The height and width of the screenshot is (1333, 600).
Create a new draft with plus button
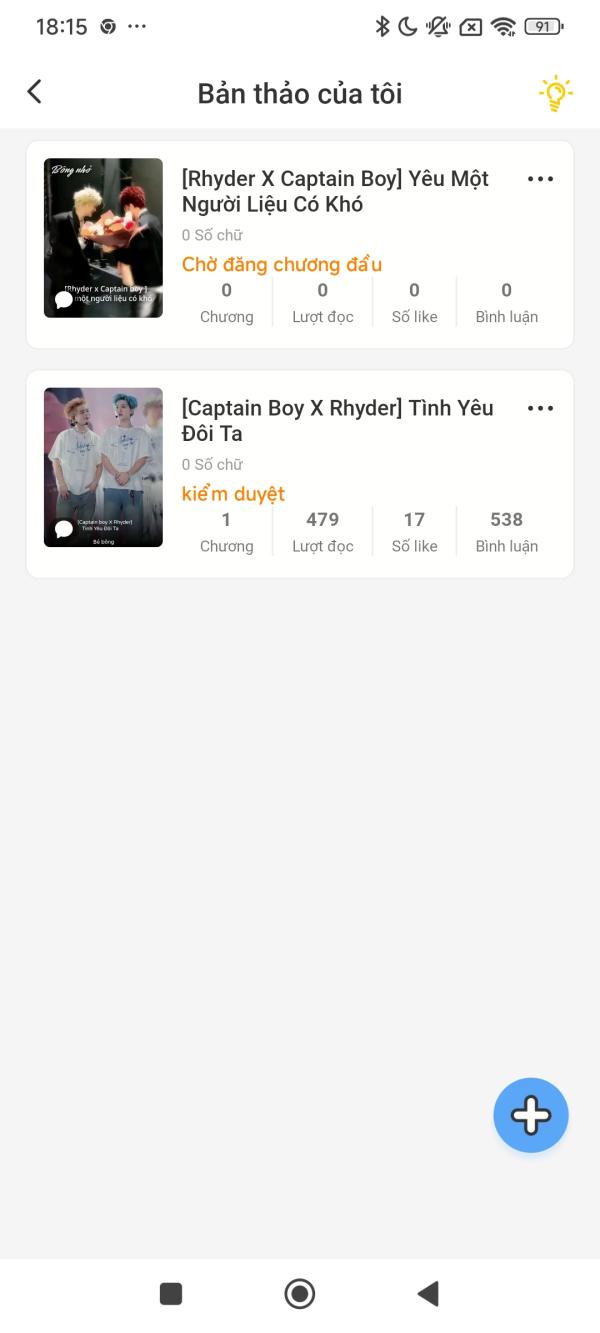pyautogui.click(x=531, y=1115)
